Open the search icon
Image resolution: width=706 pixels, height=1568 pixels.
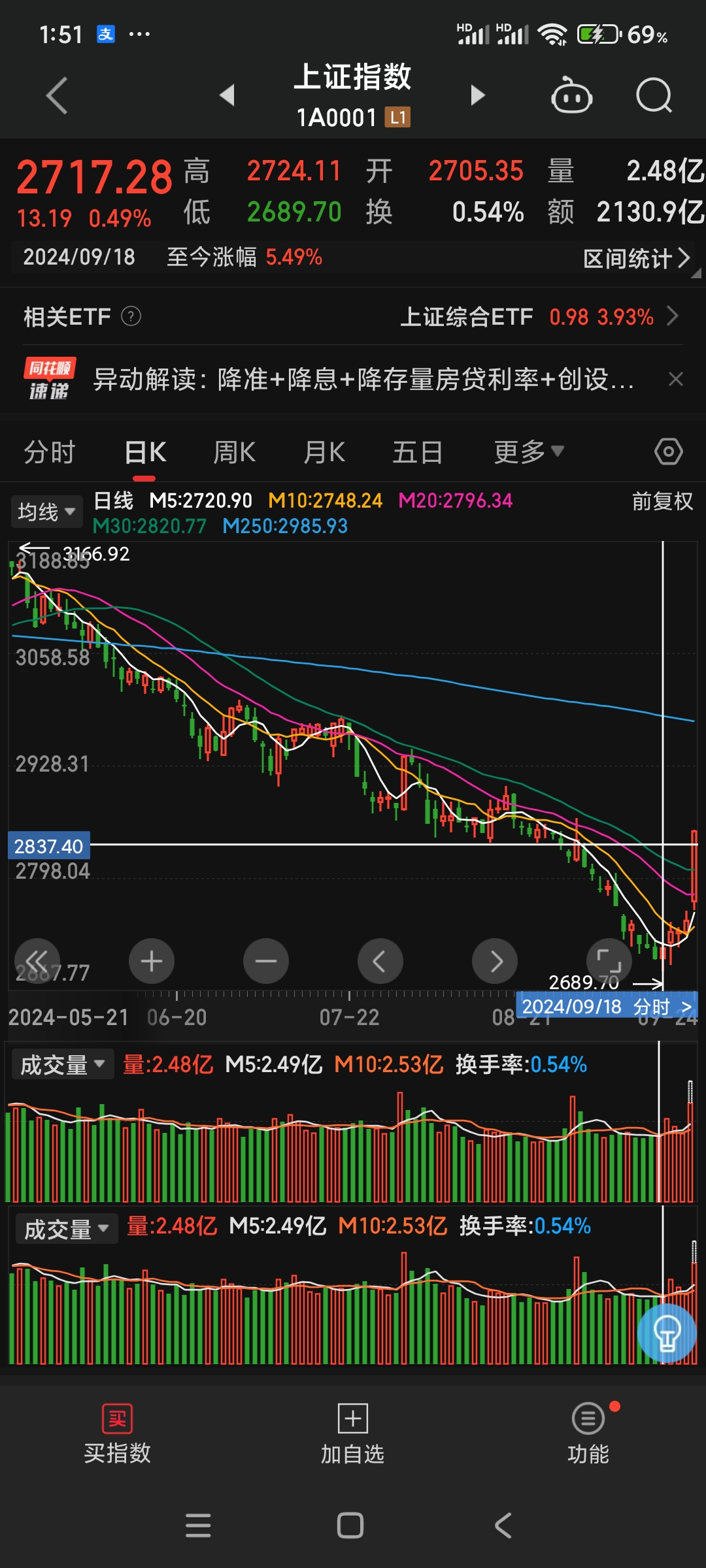654,96
